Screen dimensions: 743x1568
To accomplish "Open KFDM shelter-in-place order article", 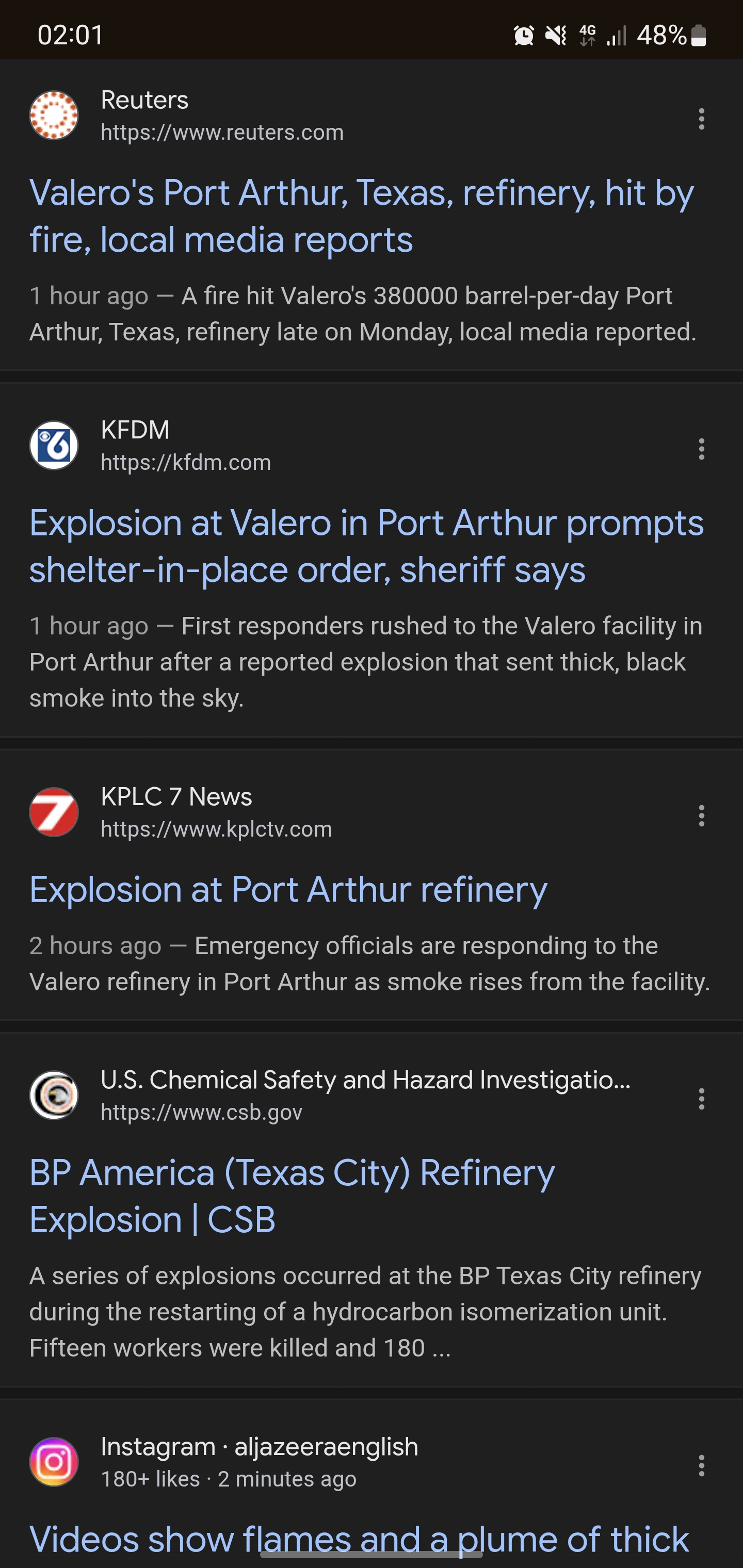I will (x=366, y=546).
